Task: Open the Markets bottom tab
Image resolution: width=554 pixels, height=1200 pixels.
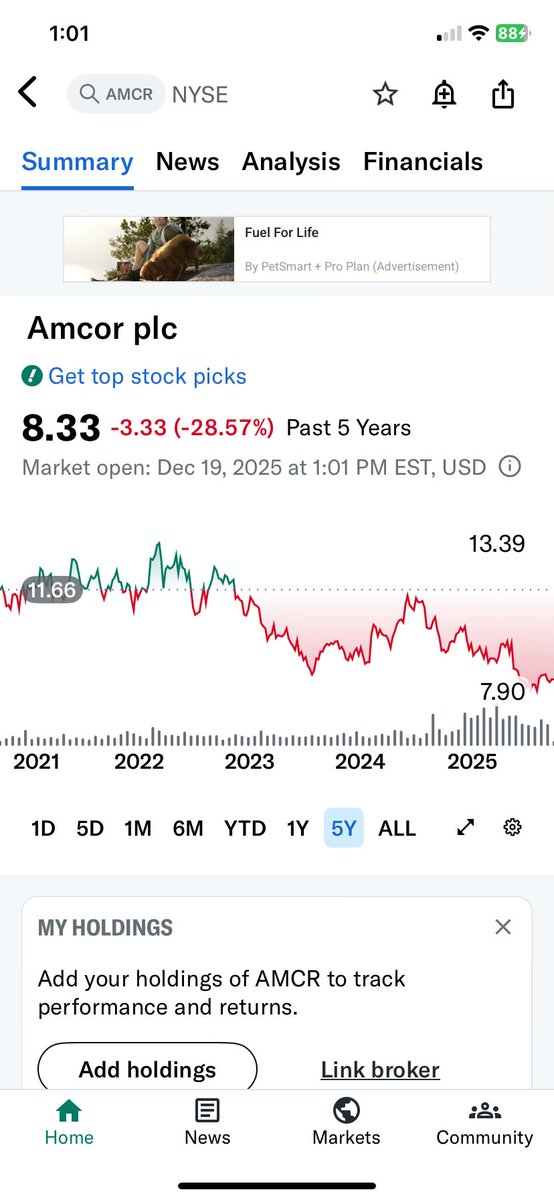Action: (x=346, y=1122)
